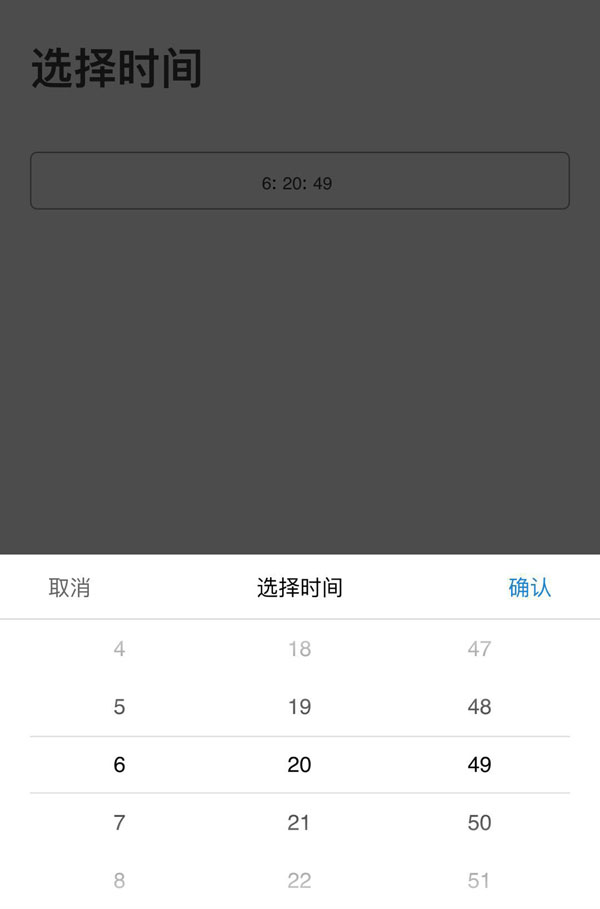
Task: Confirm the time with 确认
Action: click(x=529, y=588)
